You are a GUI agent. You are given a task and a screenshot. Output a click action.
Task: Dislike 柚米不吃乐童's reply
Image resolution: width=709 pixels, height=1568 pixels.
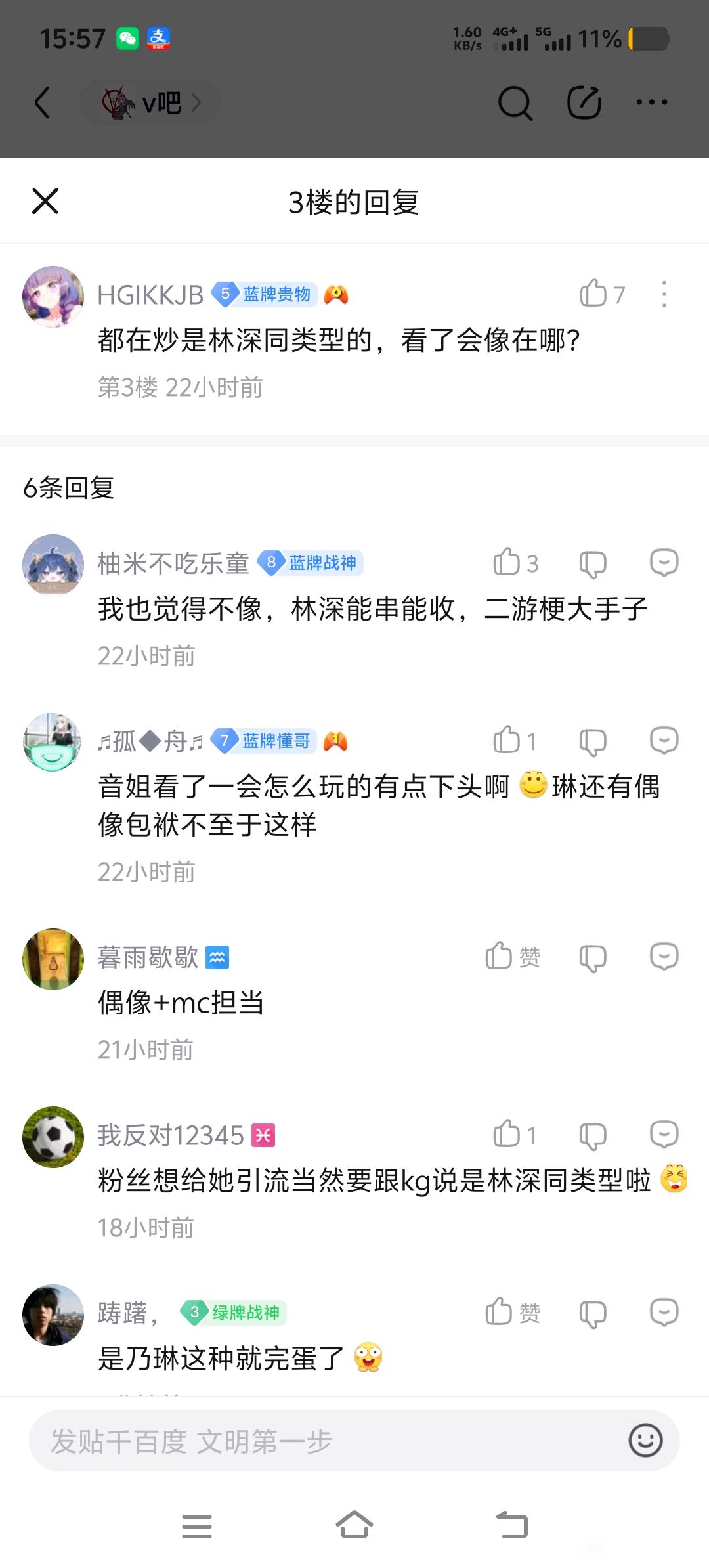click(x=592, y=564)
